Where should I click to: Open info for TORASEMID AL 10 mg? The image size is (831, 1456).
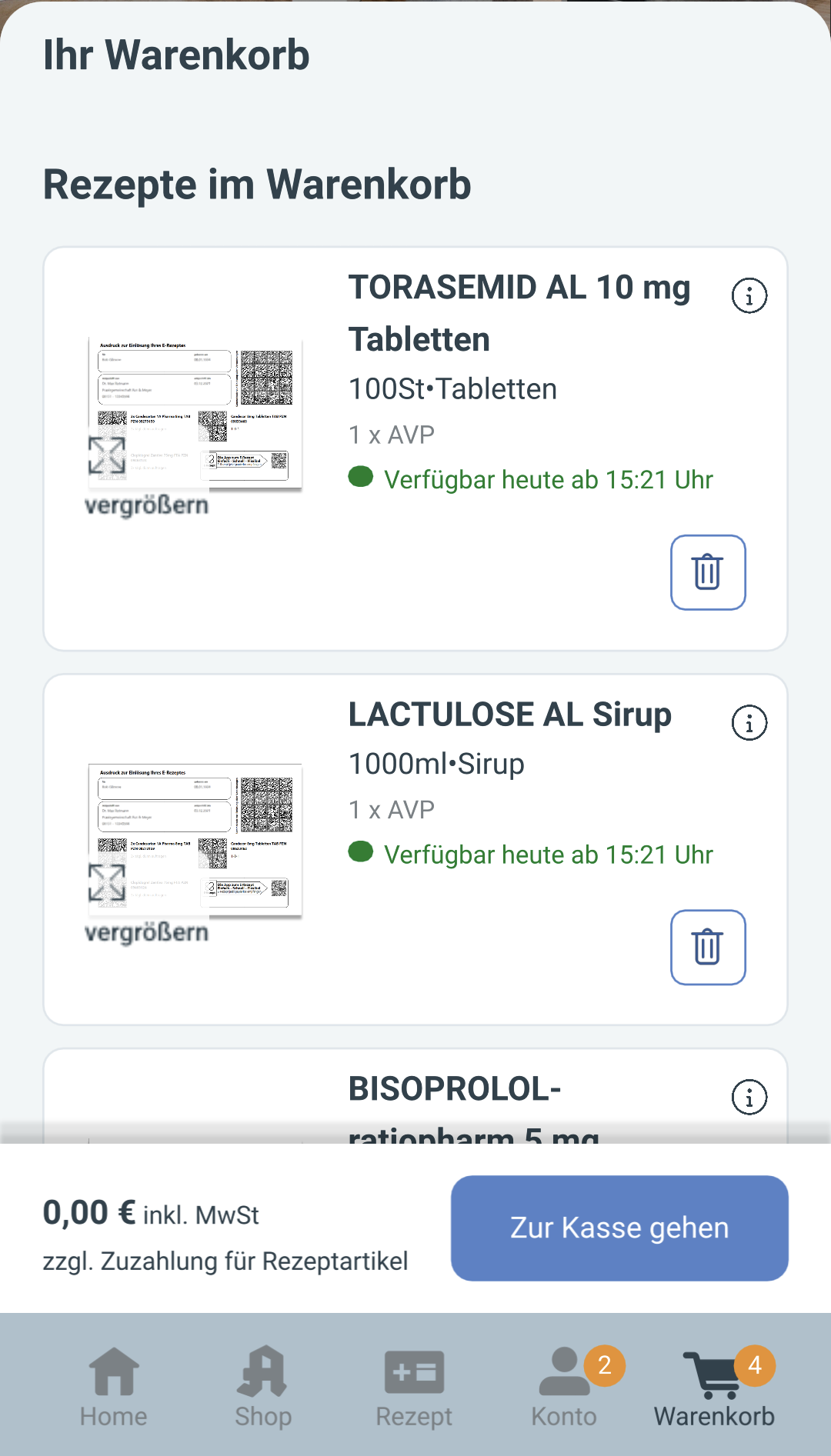pos(749,295)
